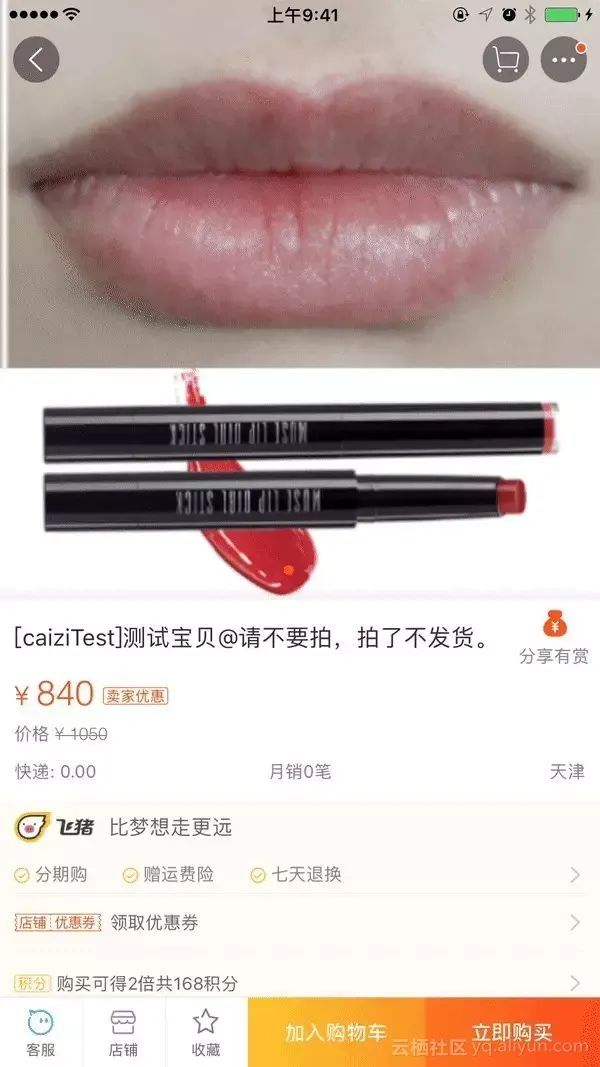
Task: Open the shopping cart icon
Action: (x=506, y=60)
